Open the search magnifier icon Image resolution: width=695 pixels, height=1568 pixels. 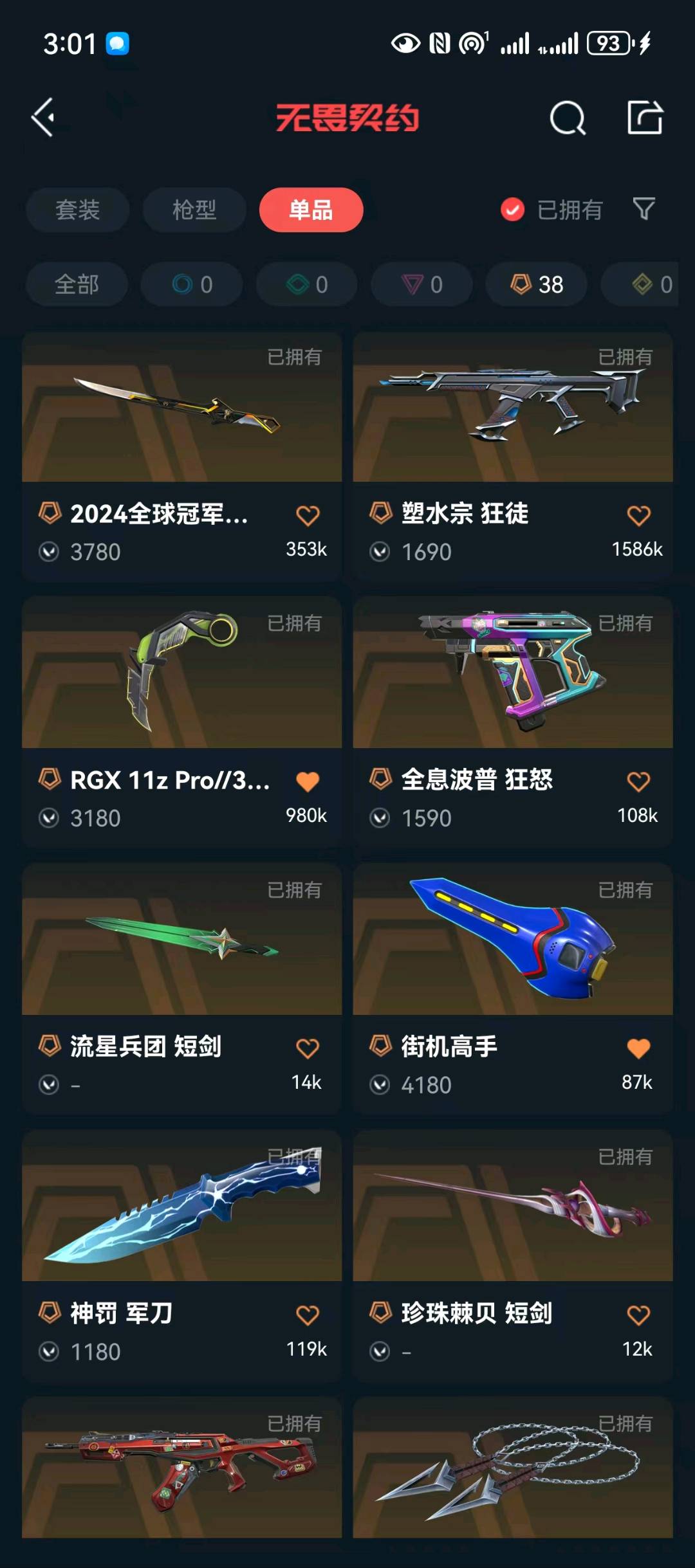568,118
